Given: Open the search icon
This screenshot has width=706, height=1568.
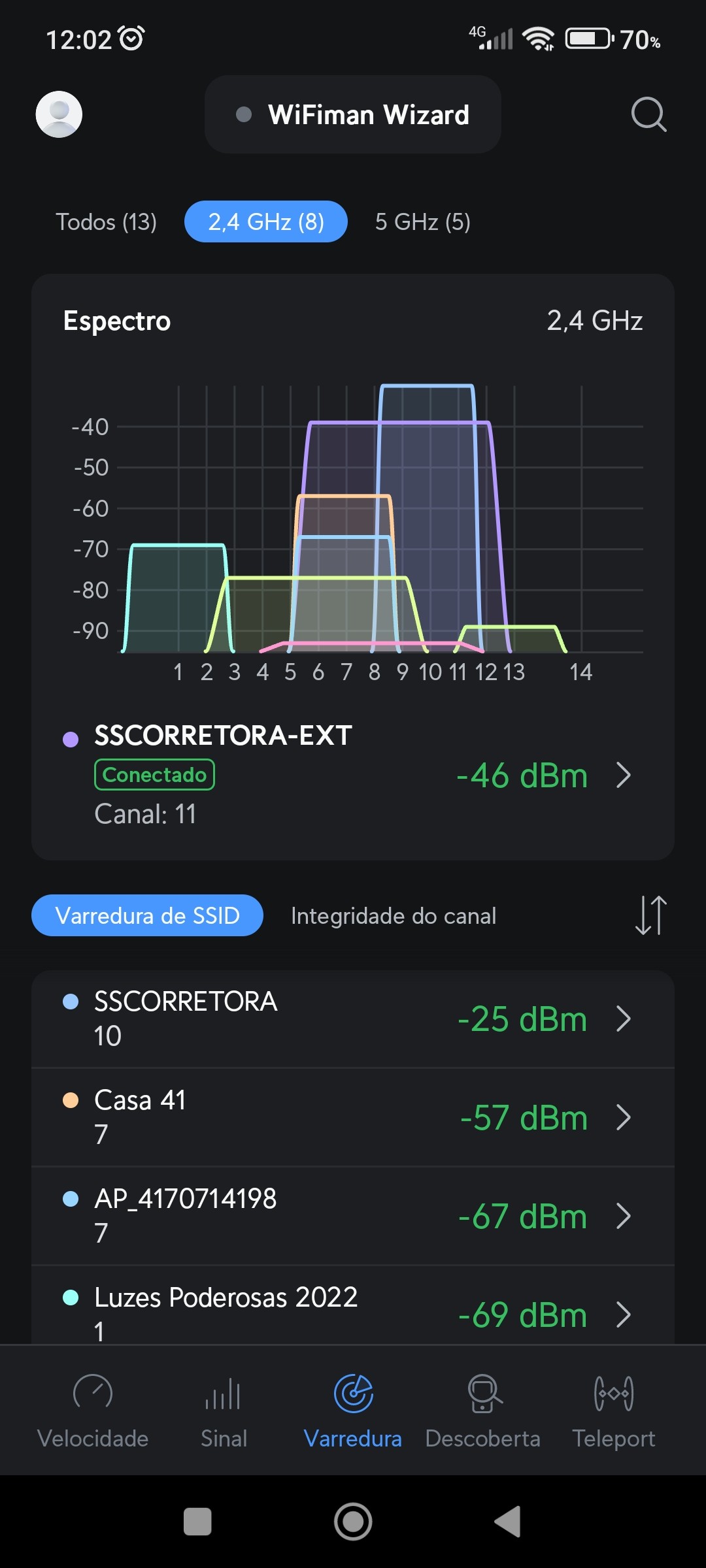Looking at the screenshot, I should tap(648, 115).
